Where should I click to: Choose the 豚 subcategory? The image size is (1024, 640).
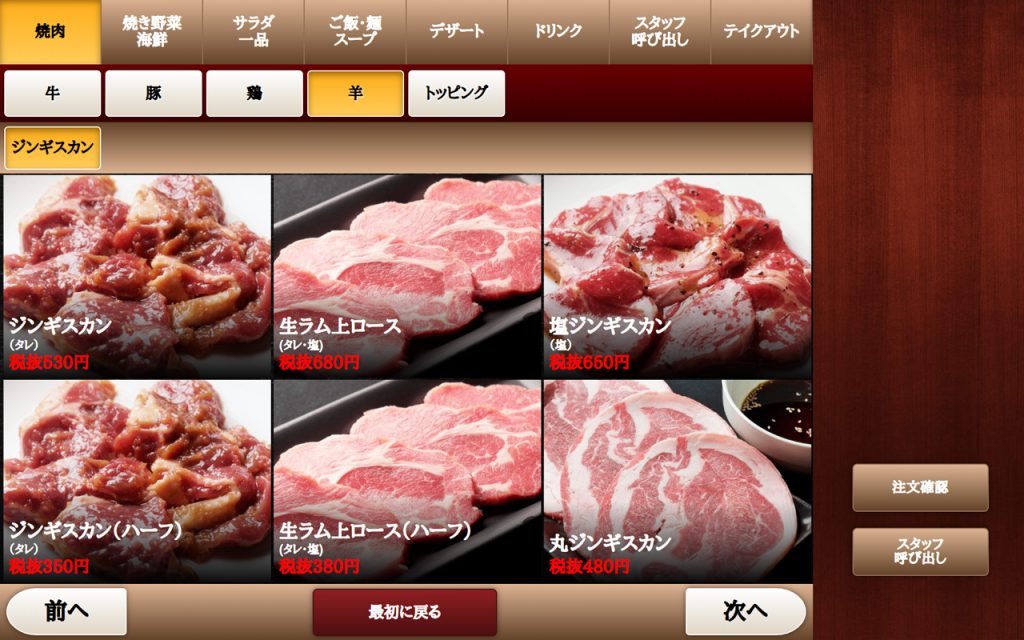click(x=153, y=93)
